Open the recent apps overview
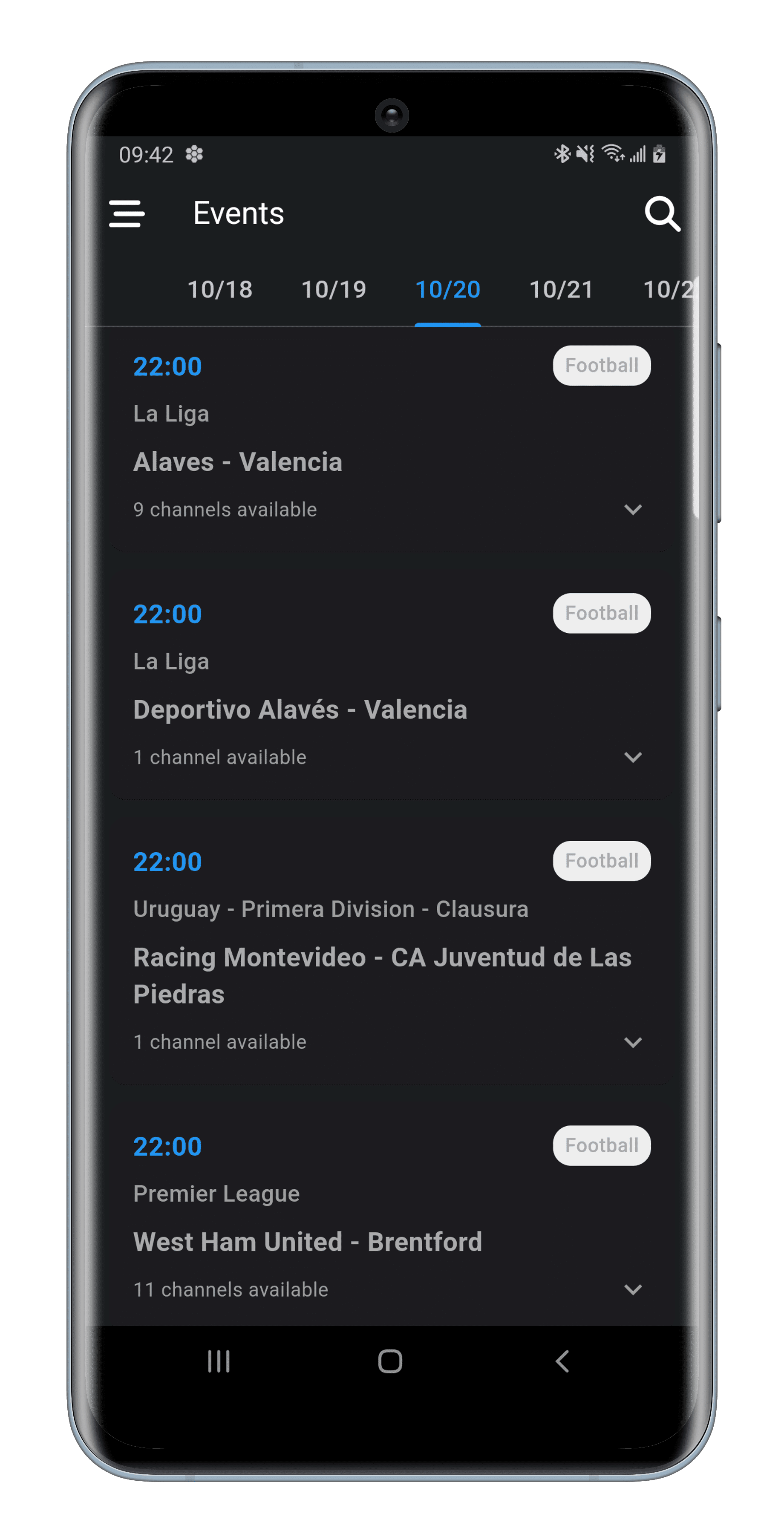This screenshot has height=1534, width=784. click(219, 1361)
